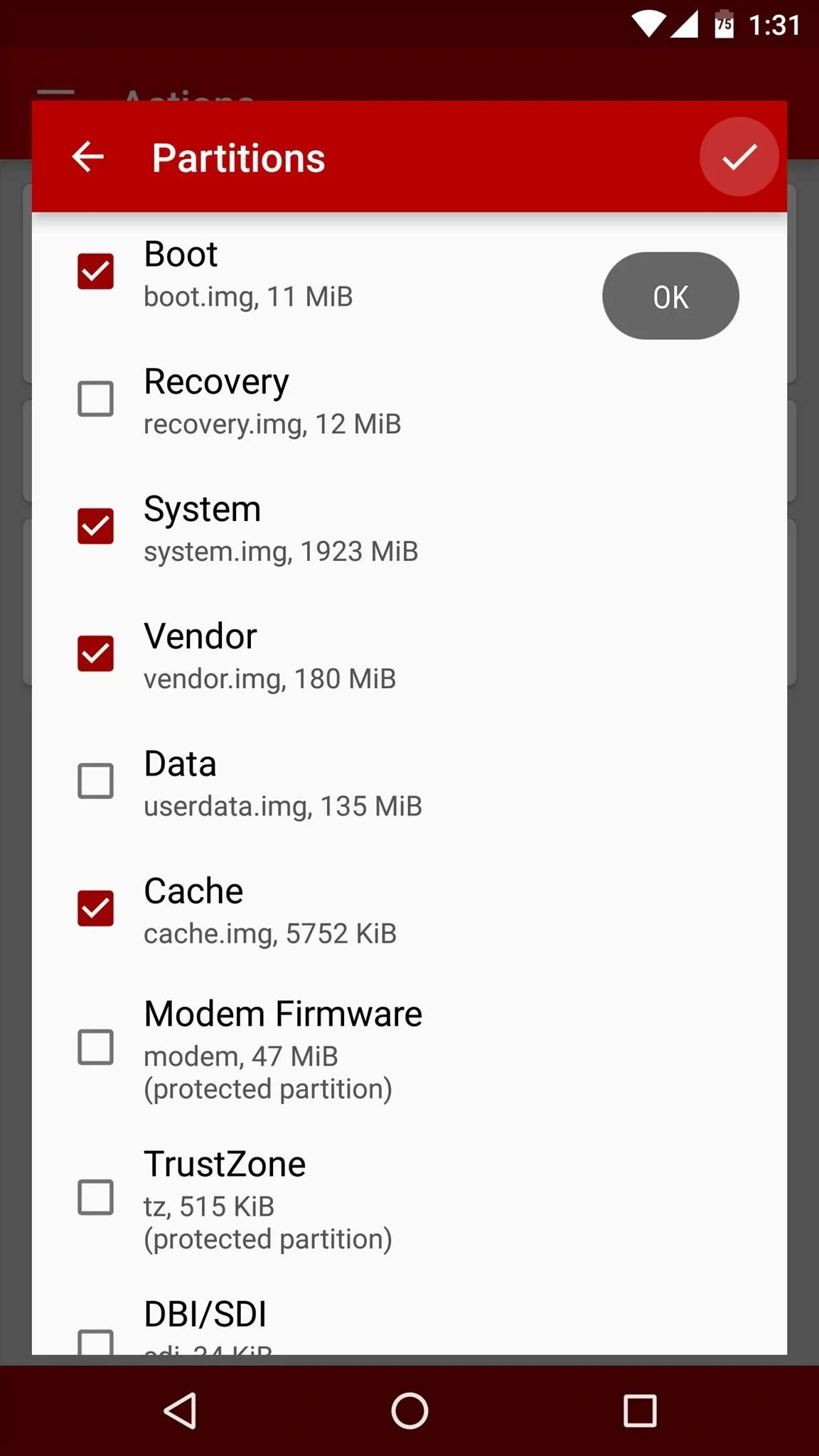Check the Data userdata.img checkbox
Viewport: 819px width, 1456px height.
[x=95, y=781]
